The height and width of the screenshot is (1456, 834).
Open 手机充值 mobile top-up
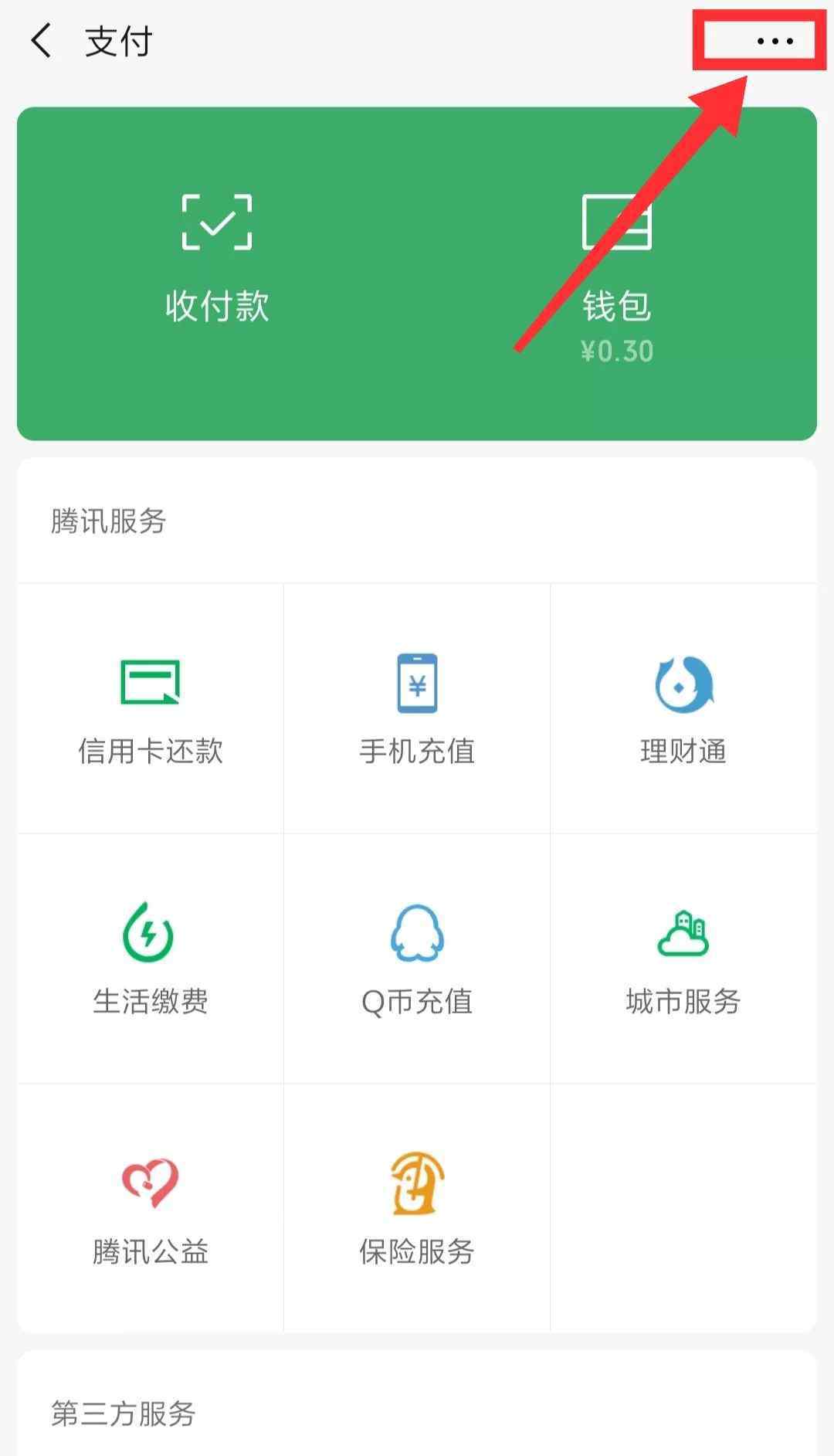tap(417, 709)
